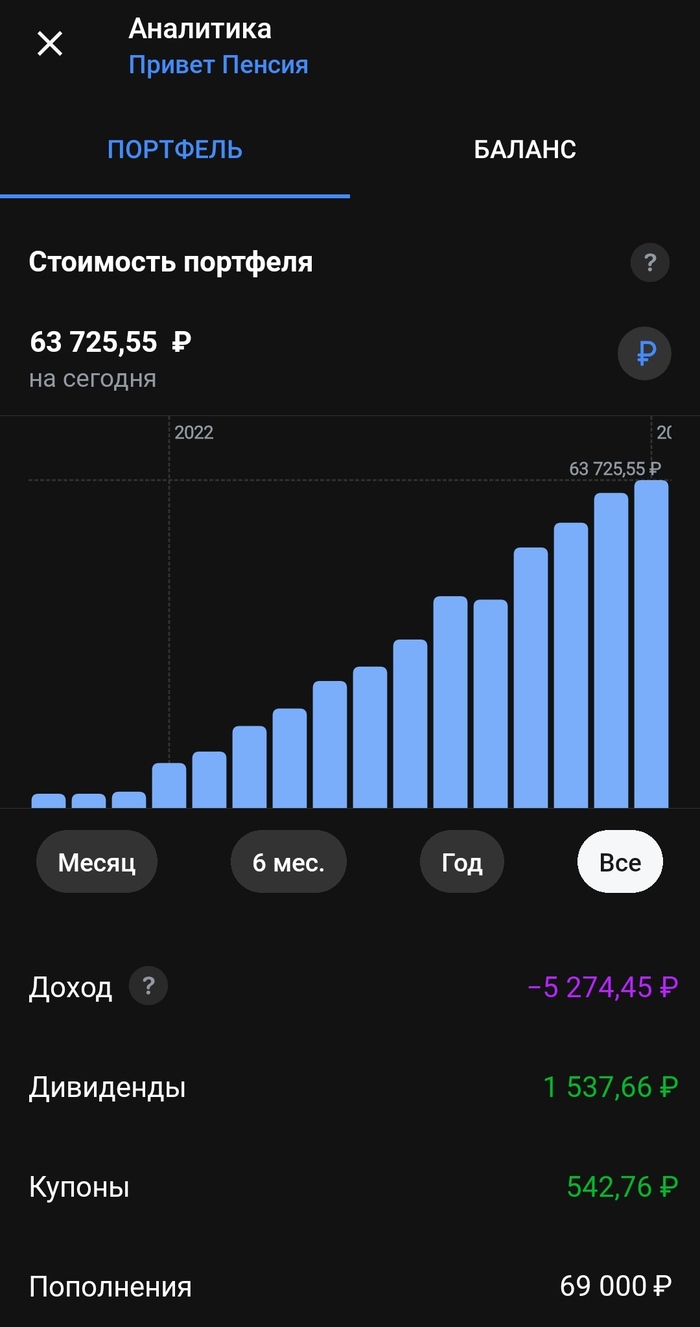The width and height of the screenshot is (700, 1327).
Task: Change currency with the ruble icon
Action: [644, 353]
